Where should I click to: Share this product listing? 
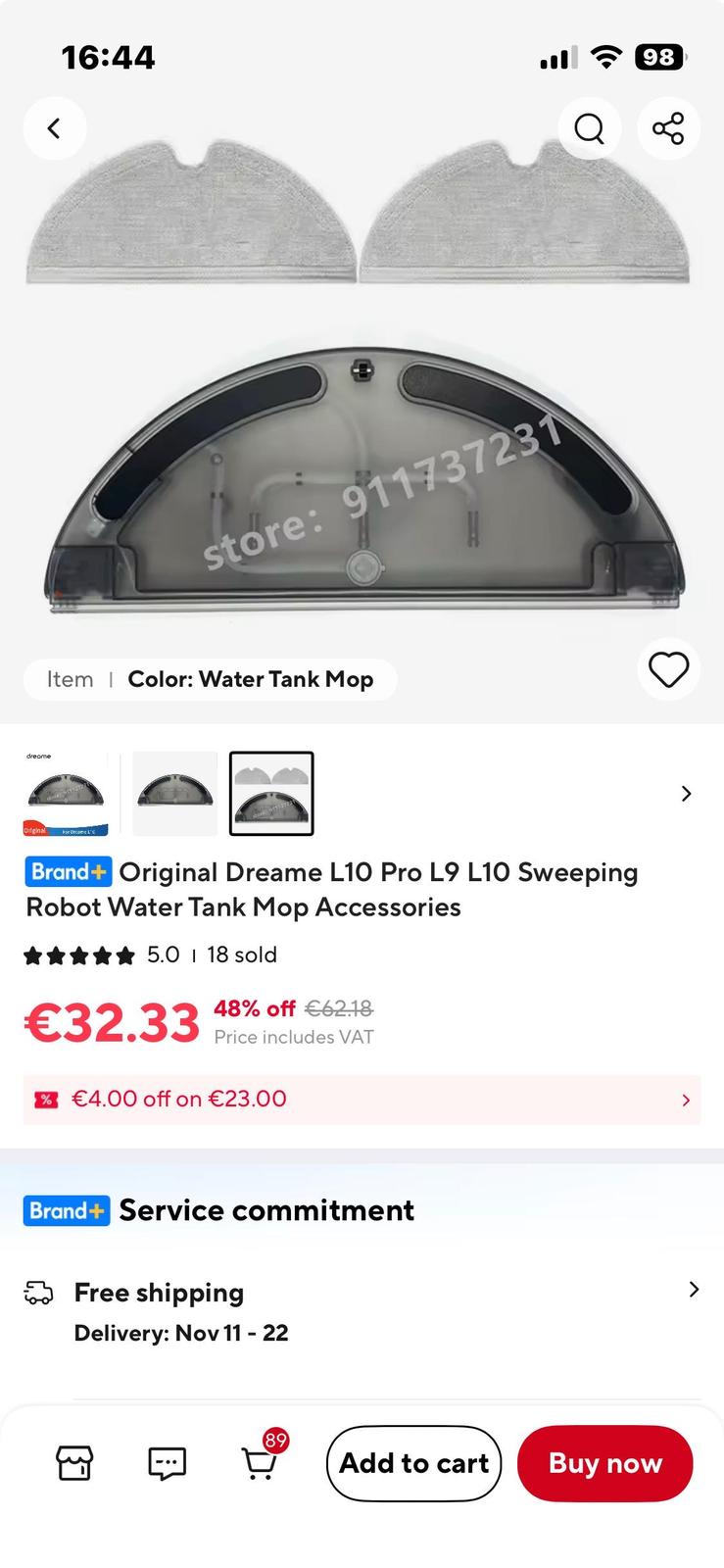tap(668, 128)
